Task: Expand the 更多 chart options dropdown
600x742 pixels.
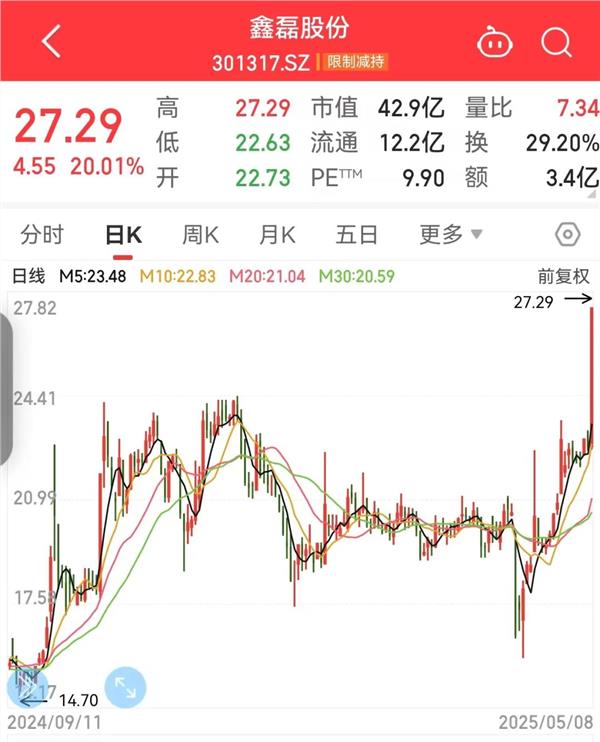Action: click(x=450, y=235)
